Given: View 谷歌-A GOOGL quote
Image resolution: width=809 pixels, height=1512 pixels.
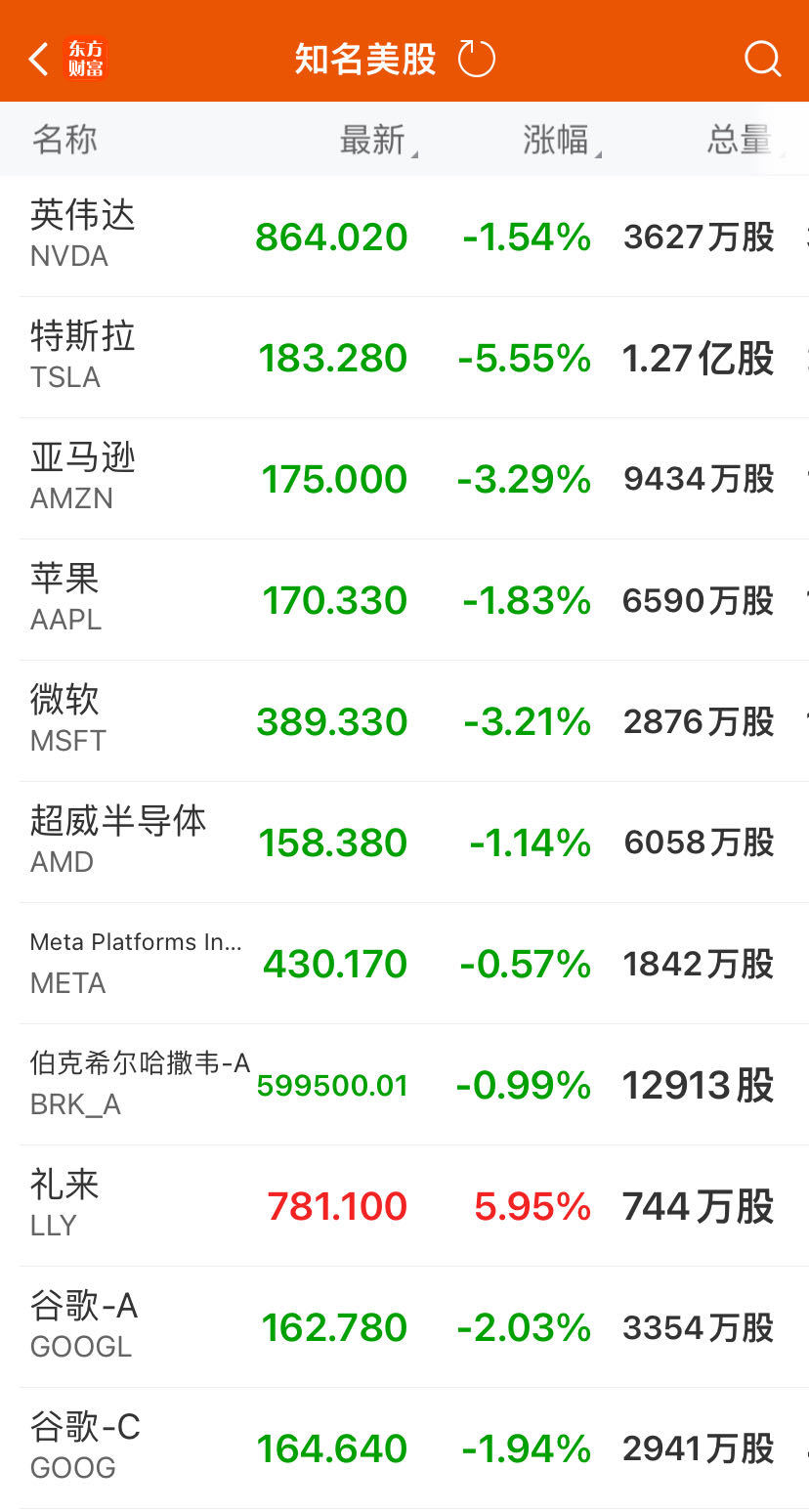Looking at the screenshot, I should (x=404, y=1327).
